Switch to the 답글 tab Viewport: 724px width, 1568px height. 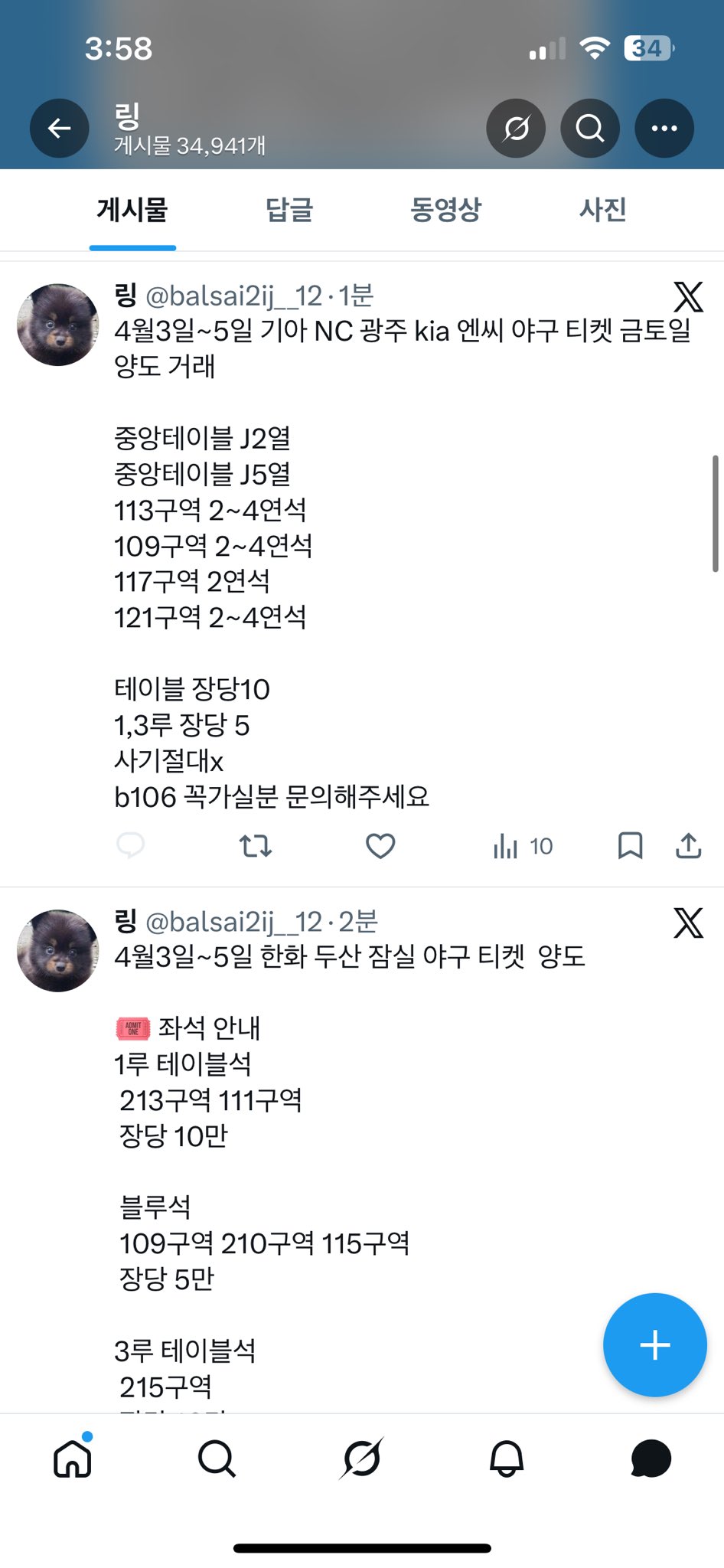pyautogui.click(x=289, y=210)
